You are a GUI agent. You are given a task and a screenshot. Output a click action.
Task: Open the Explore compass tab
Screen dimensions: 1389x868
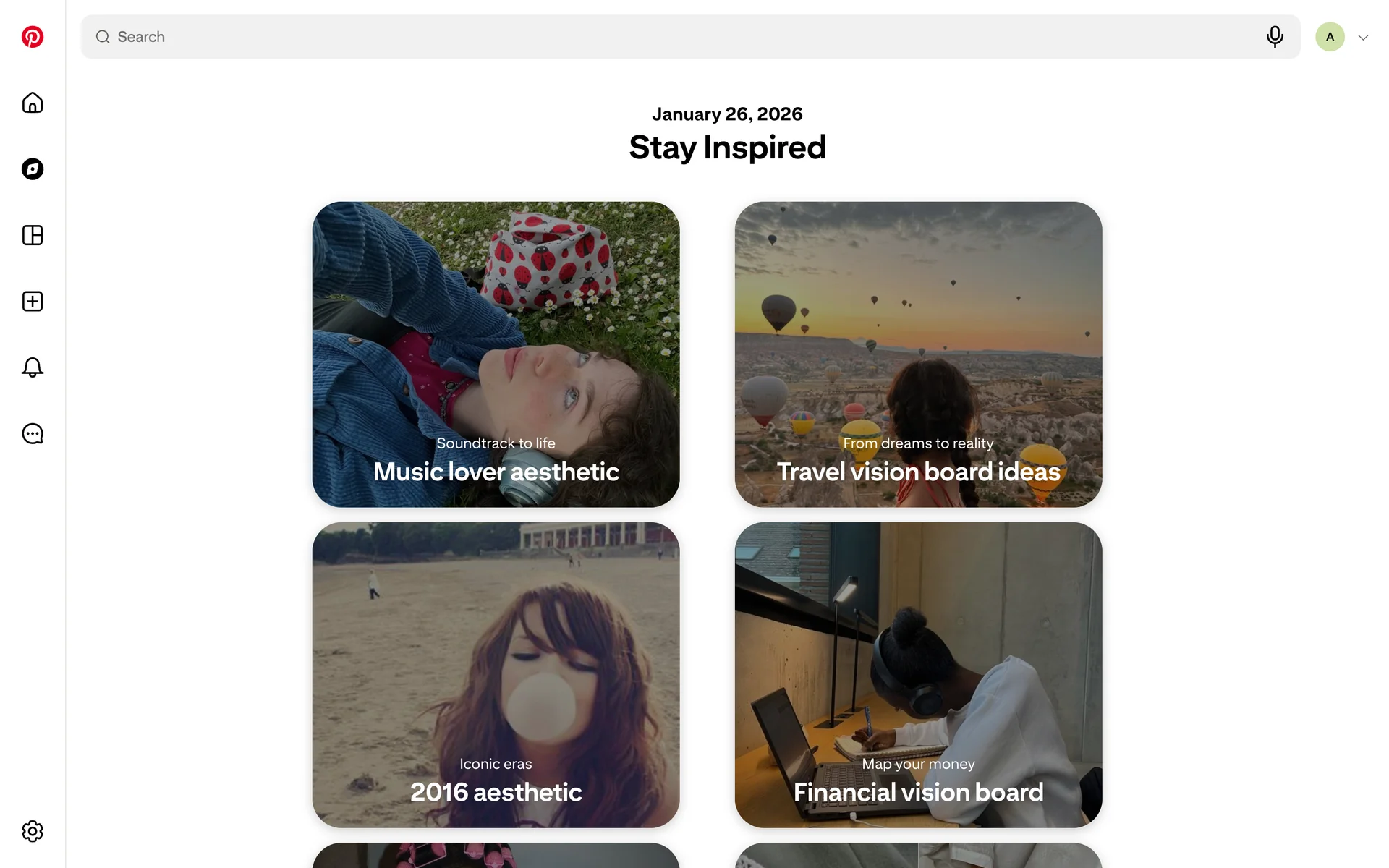[33, 169]
